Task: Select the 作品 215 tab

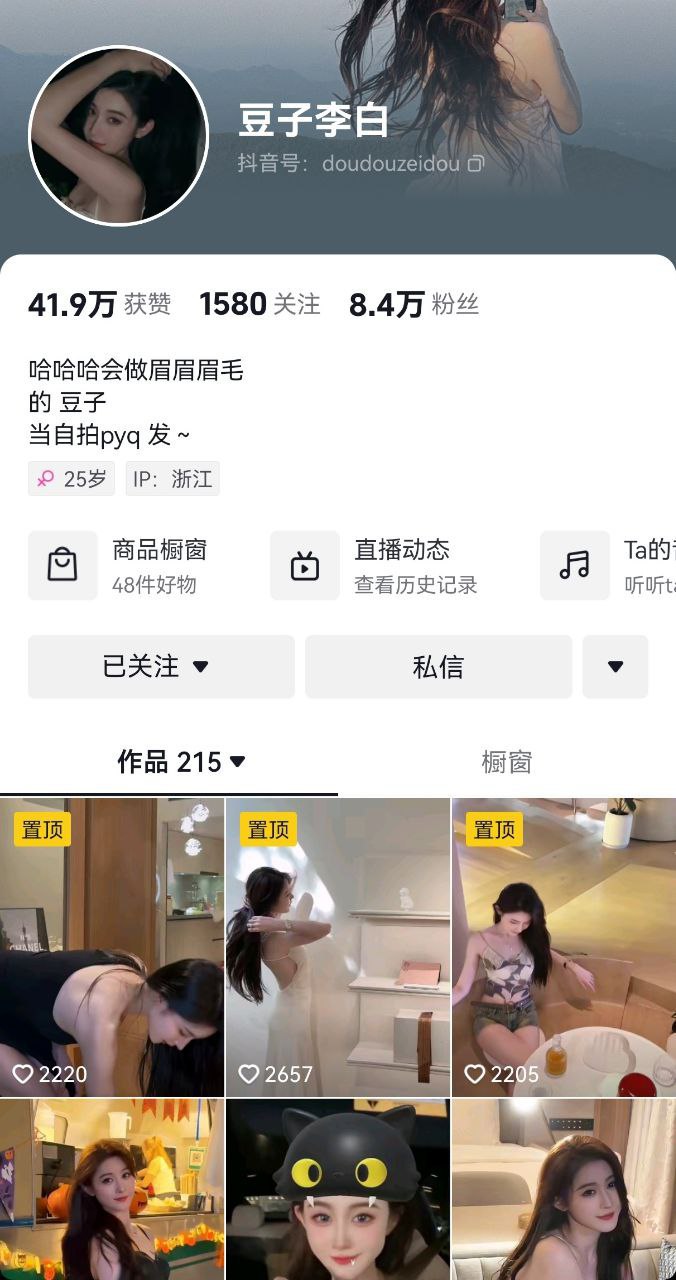Action: tap(180, 762)
